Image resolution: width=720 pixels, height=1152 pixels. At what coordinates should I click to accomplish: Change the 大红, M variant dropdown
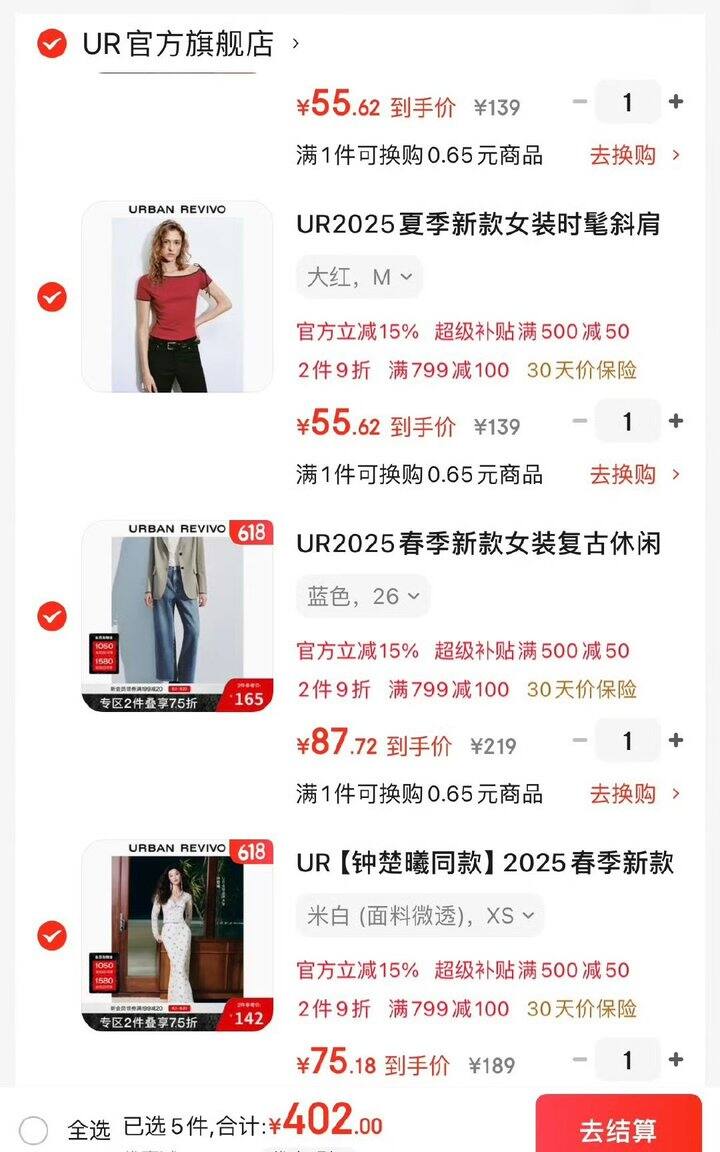point(359,277)
